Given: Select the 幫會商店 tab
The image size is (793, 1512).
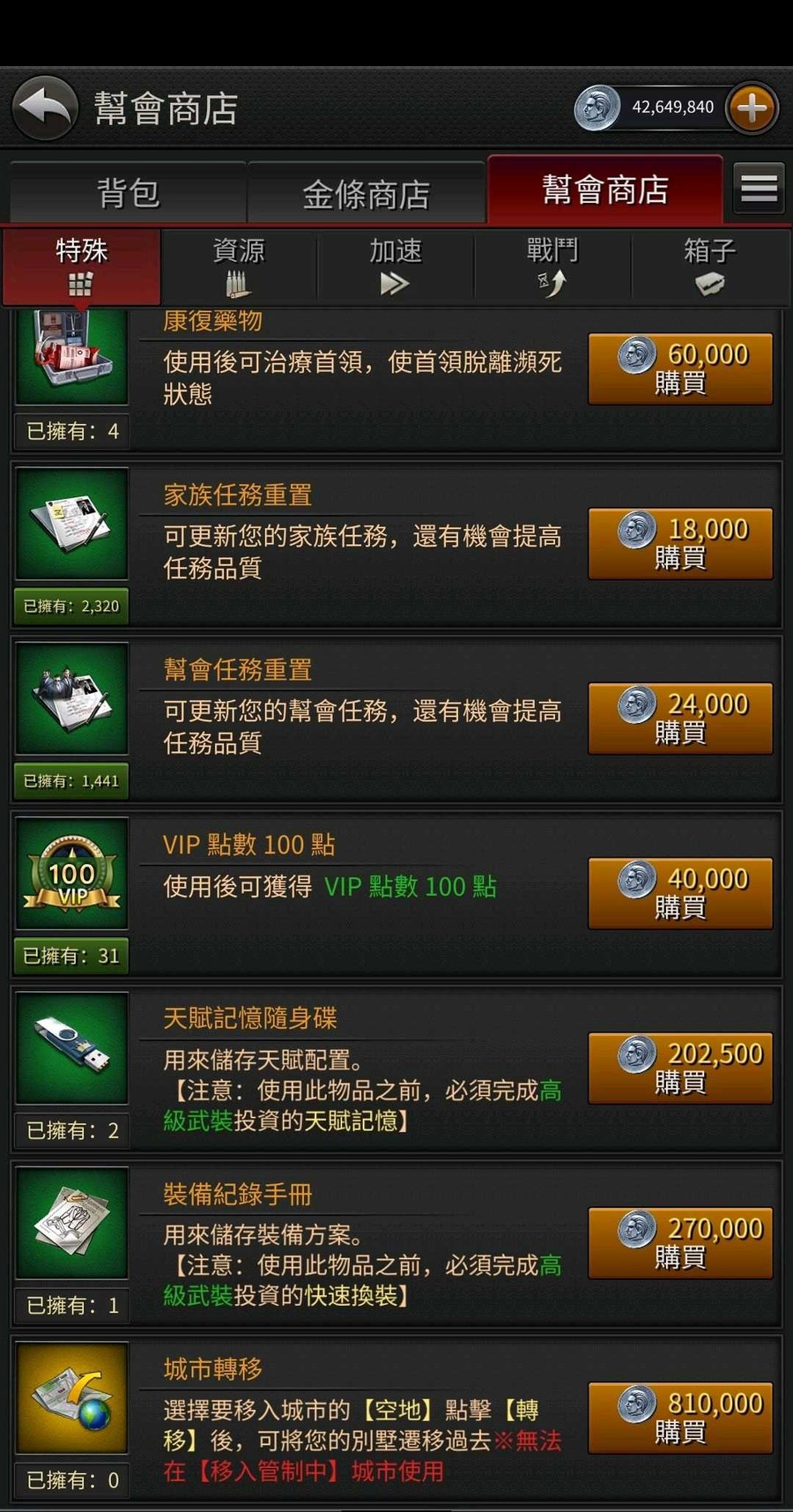Looking at the screenshot, I should 605,190.
